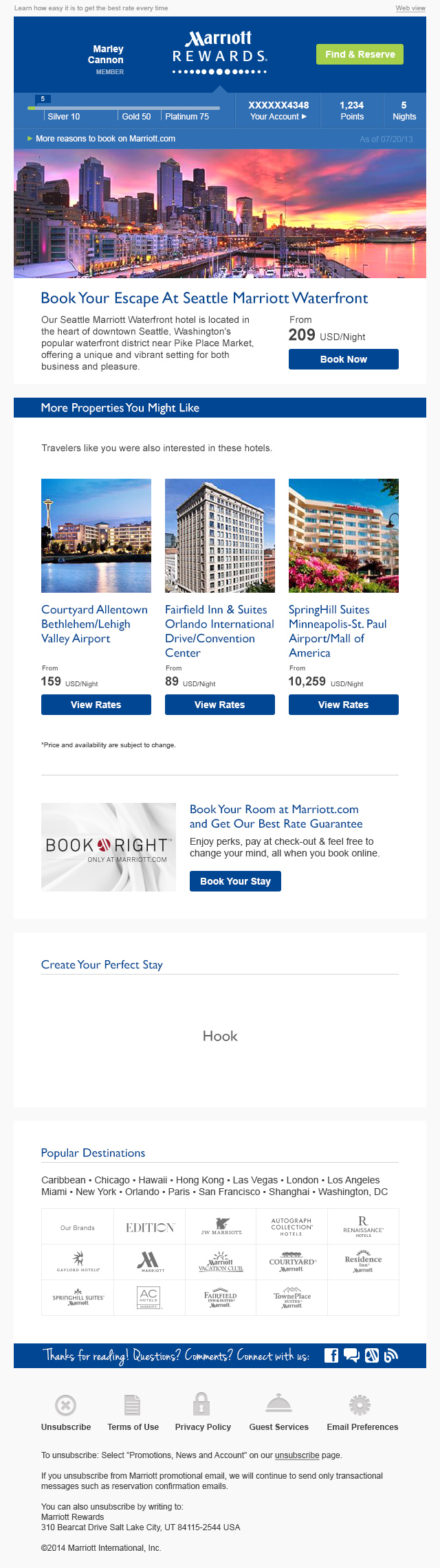Open Email Preferences

click(362, 1427)
